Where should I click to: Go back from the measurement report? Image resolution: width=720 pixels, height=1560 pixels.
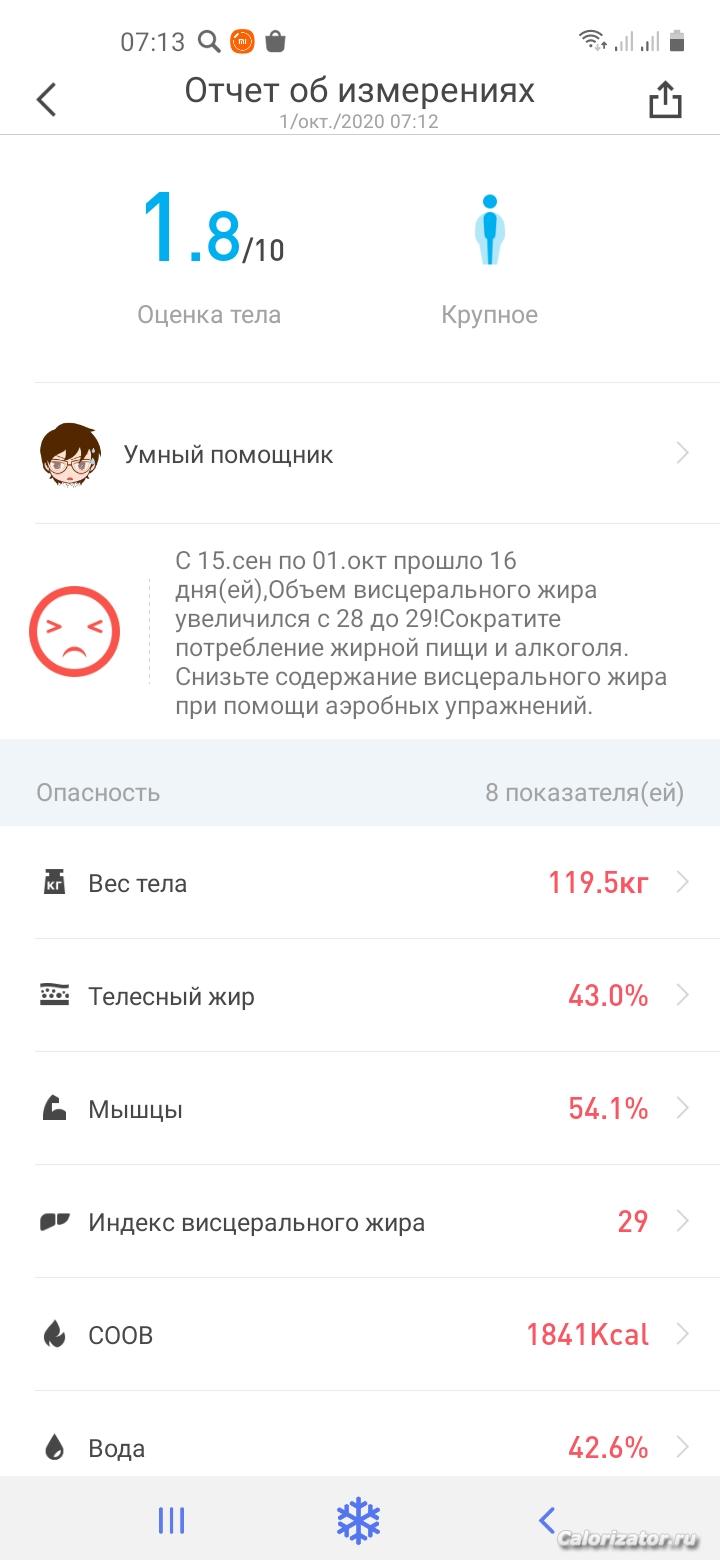[46, 99]
